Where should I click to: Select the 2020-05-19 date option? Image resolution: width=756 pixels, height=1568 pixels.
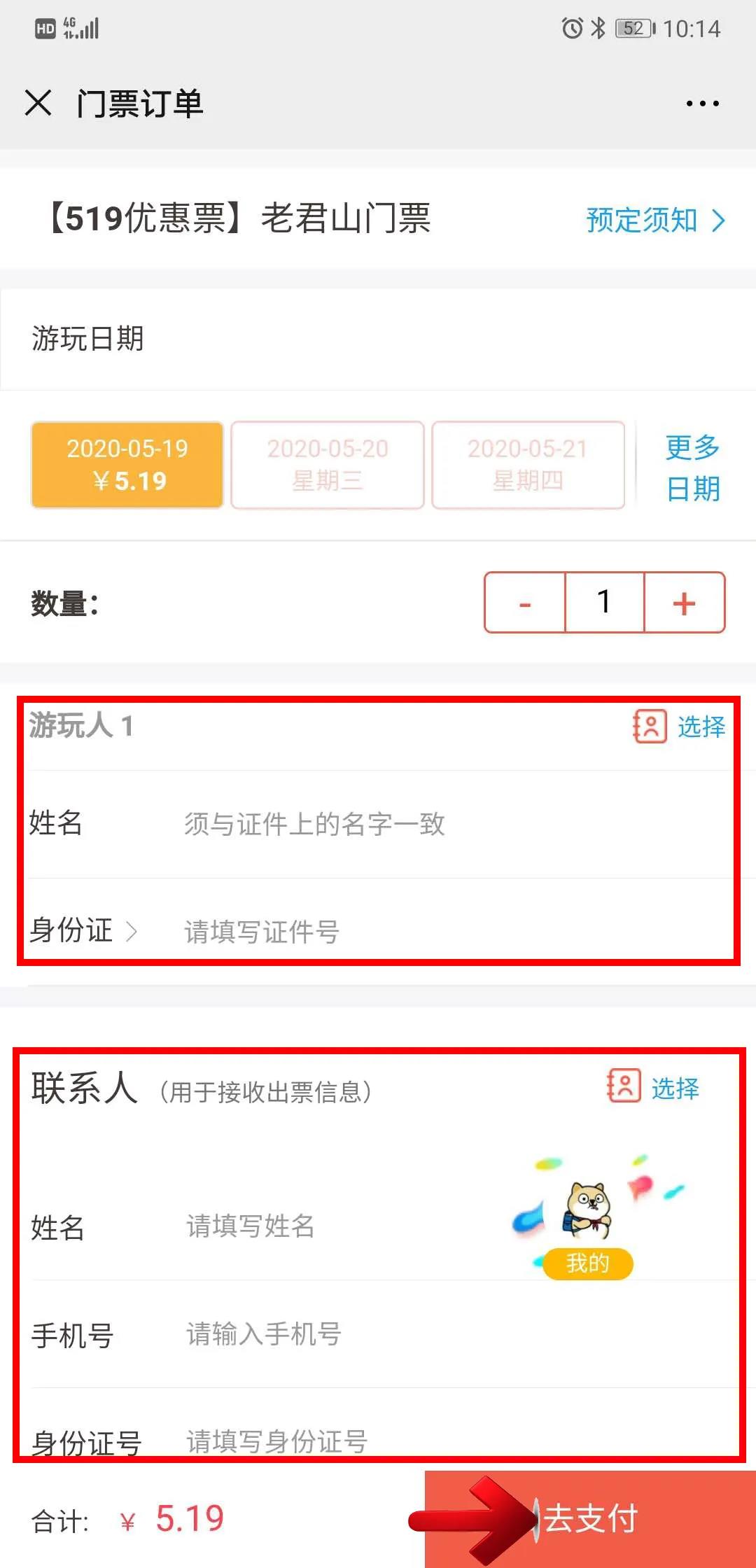point(127,465)
